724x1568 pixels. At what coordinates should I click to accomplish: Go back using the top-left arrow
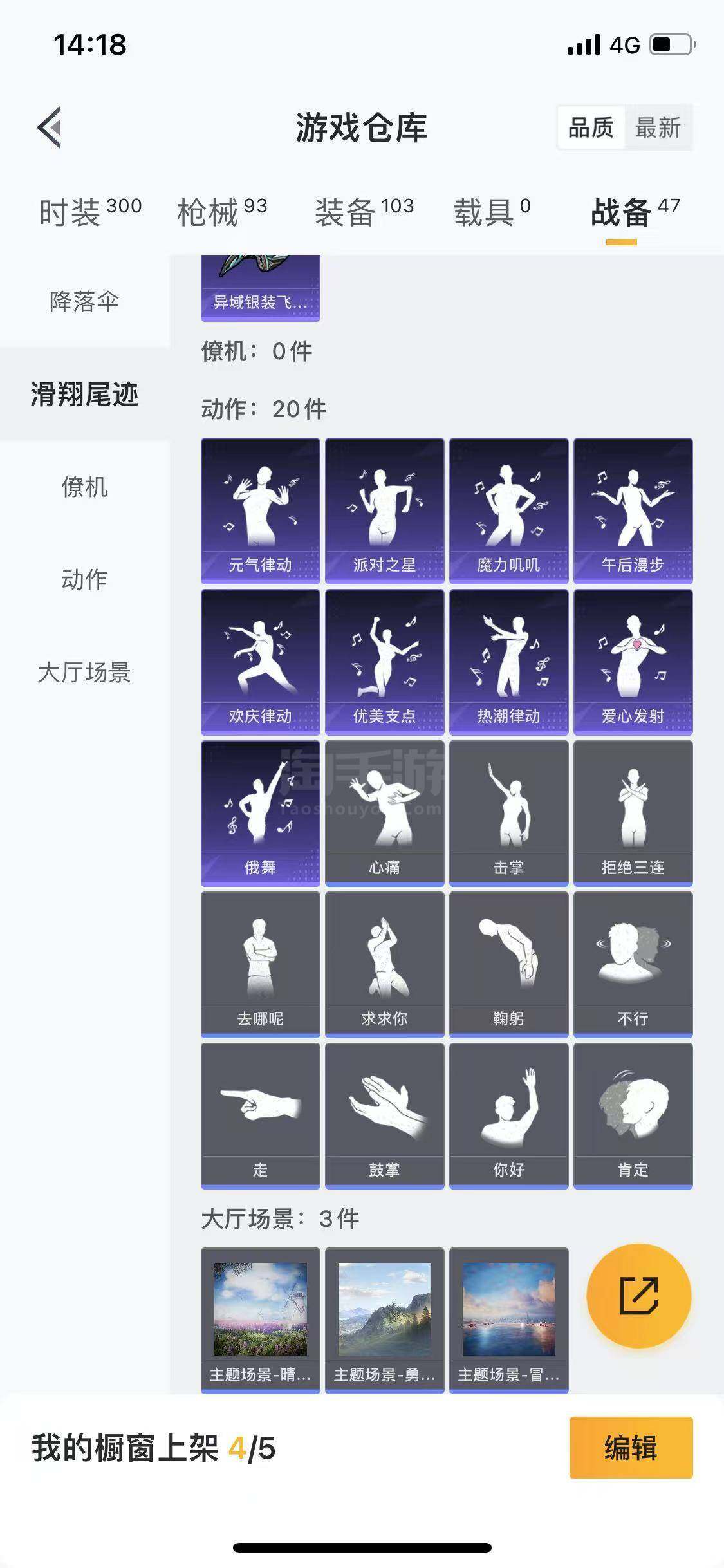click(x=50, y=127)
